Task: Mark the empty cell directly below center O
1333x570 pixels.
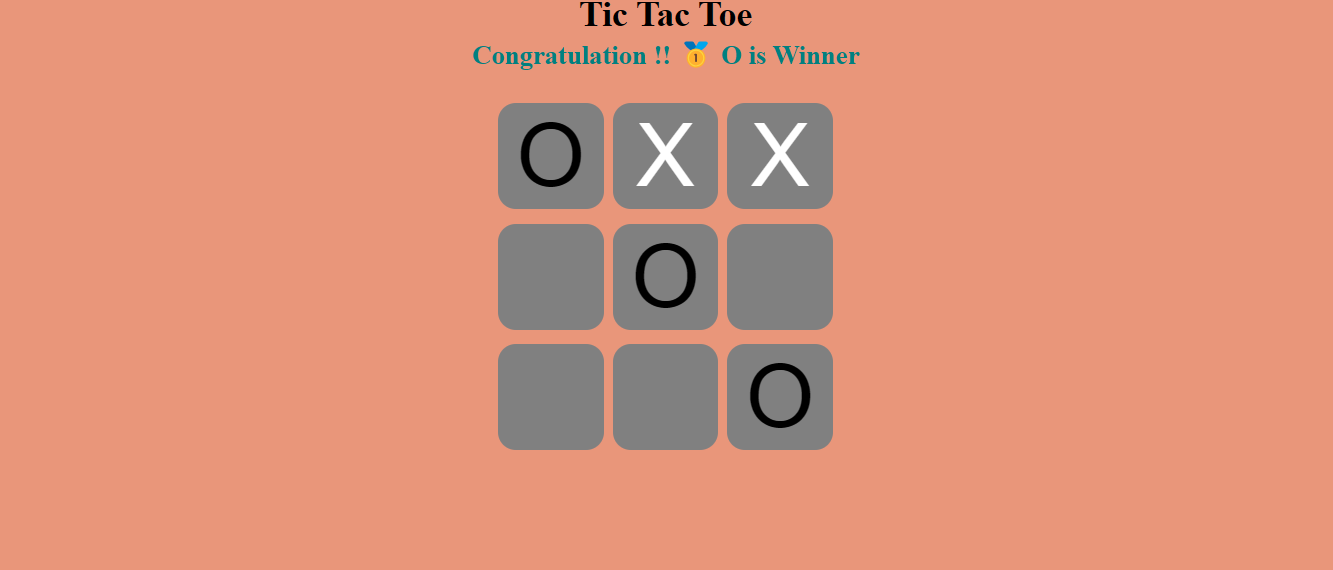Action: [665, 397]
